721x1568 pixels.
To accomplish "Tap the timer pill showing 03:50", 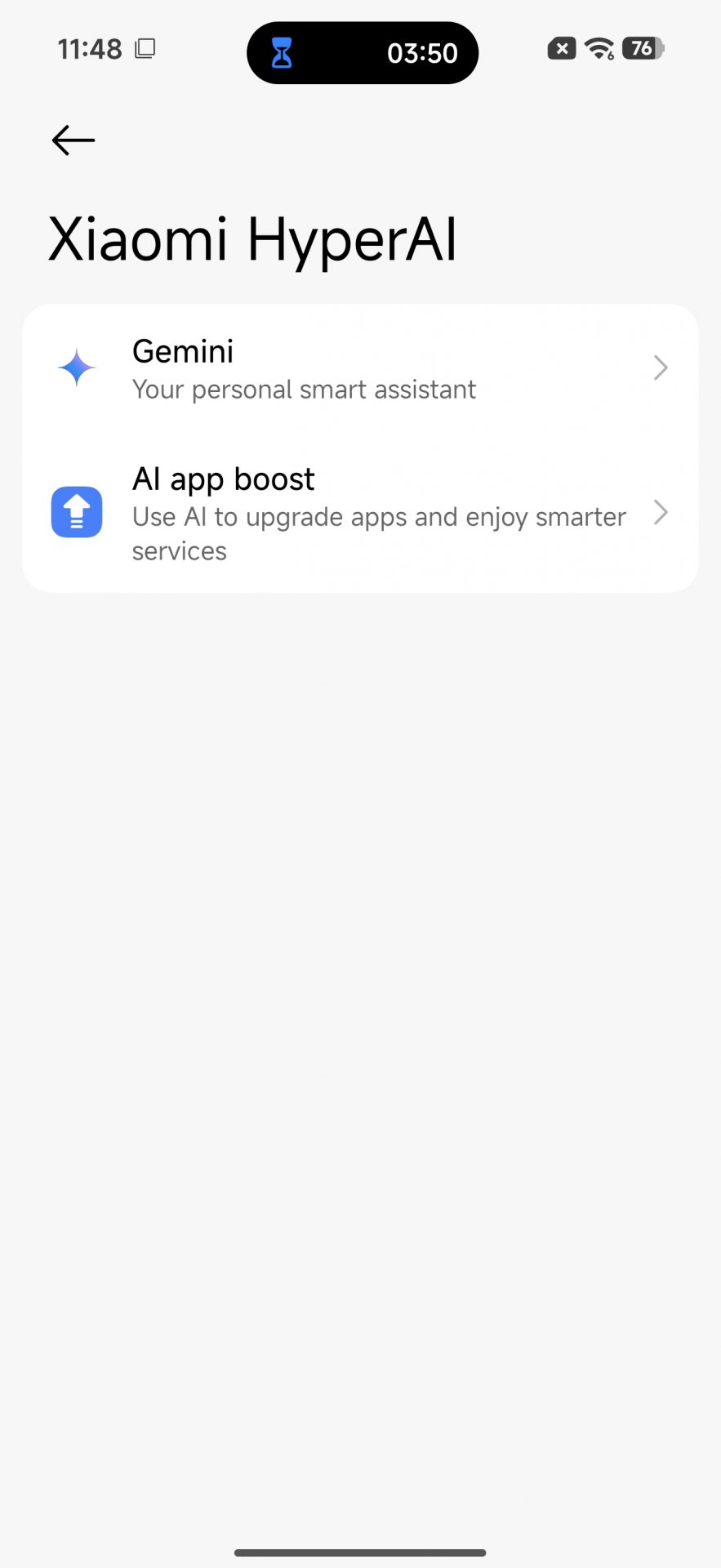I will point(363,53).
